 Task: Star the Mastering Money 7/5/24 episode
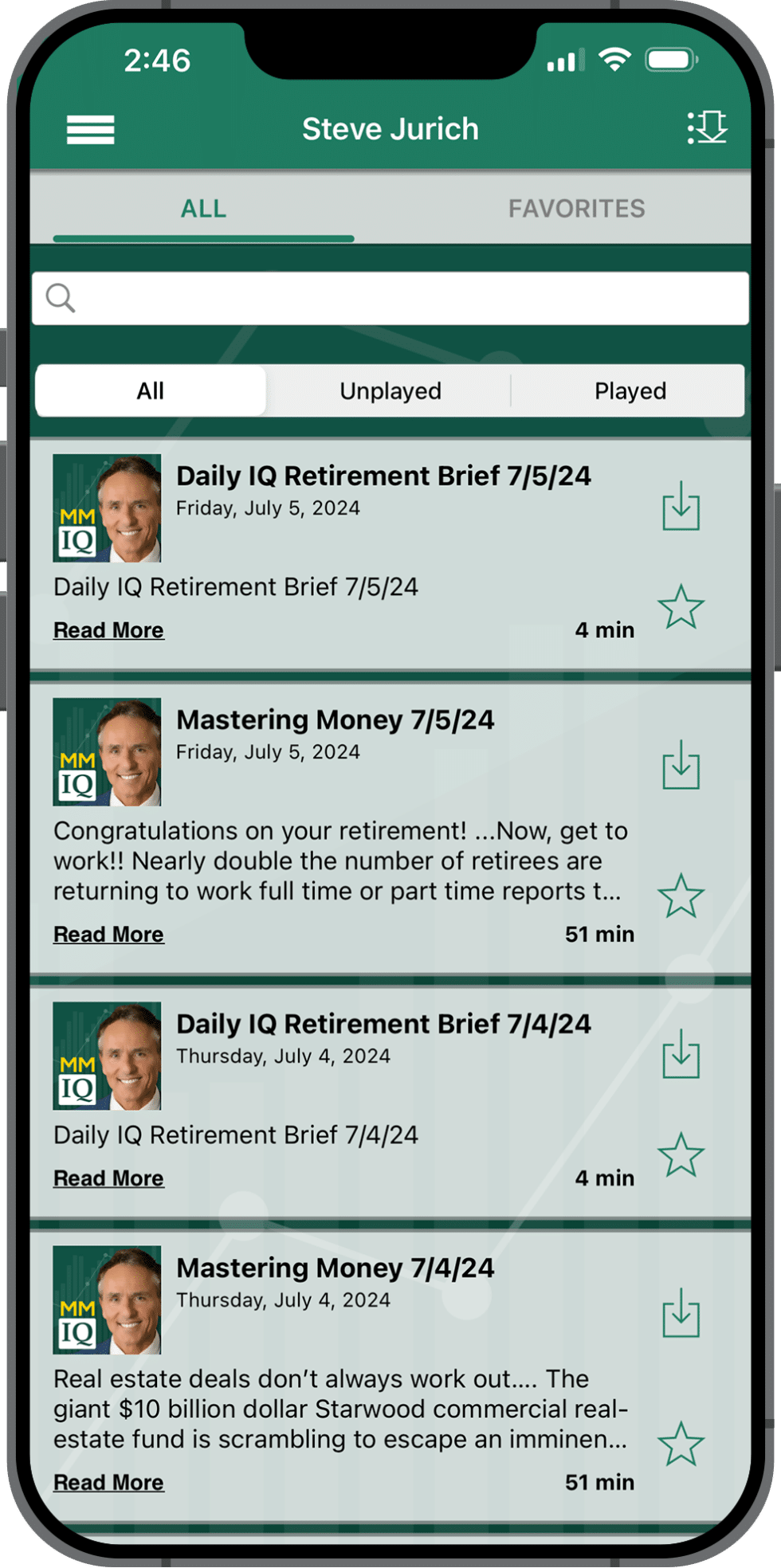pyautogui.click(x=683, y=896)
